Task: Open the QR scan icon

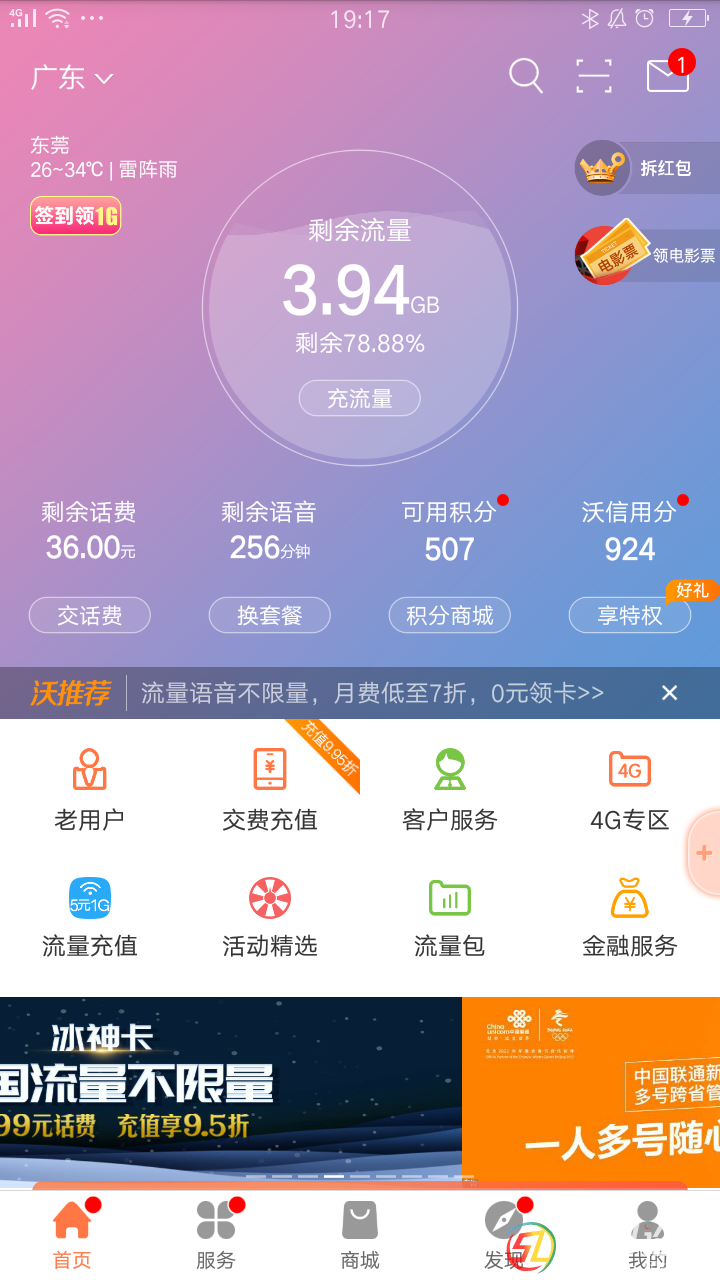Action: tap(593, 76)
